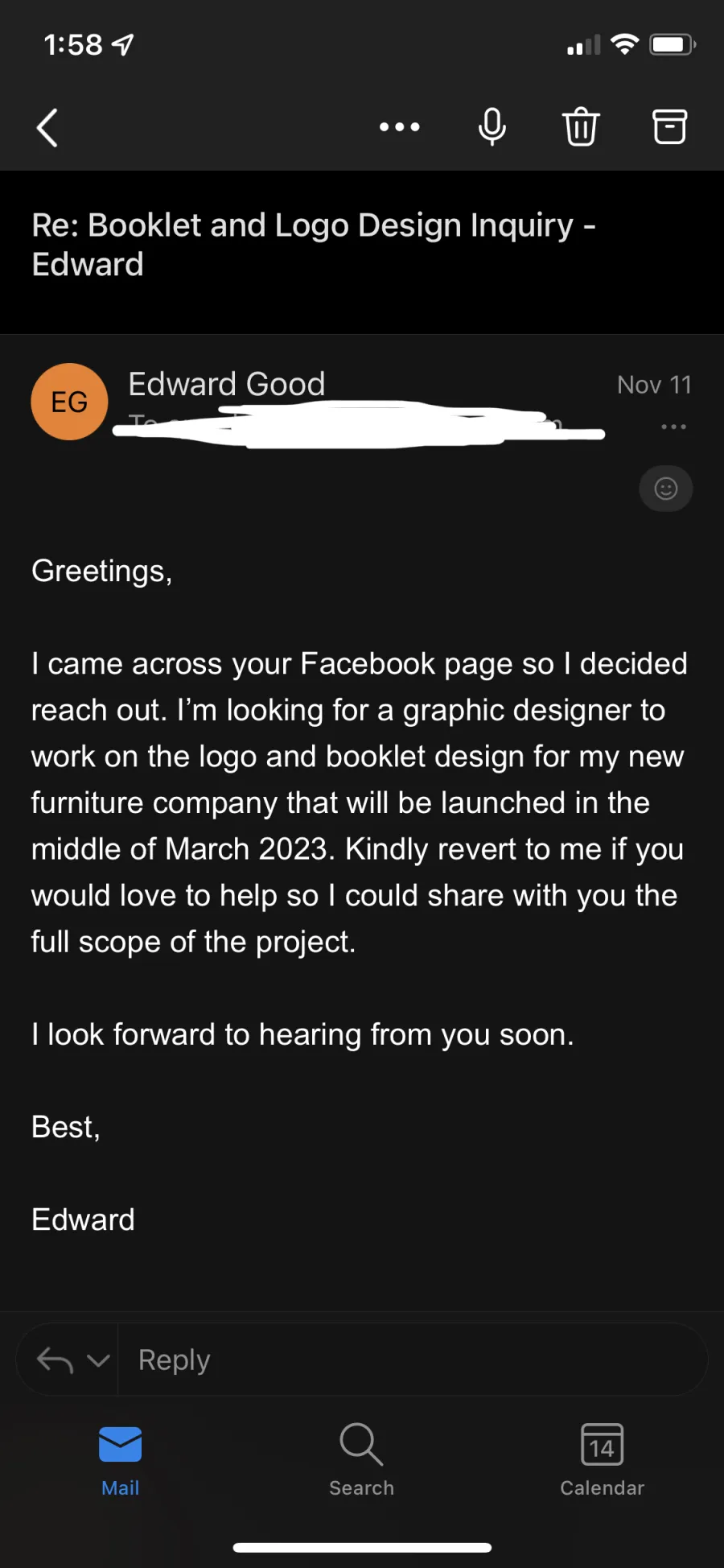The width and height of the screenshot is (724, 1568).
Task: Tap the Reply field to respond
Action: (412, 1360)
